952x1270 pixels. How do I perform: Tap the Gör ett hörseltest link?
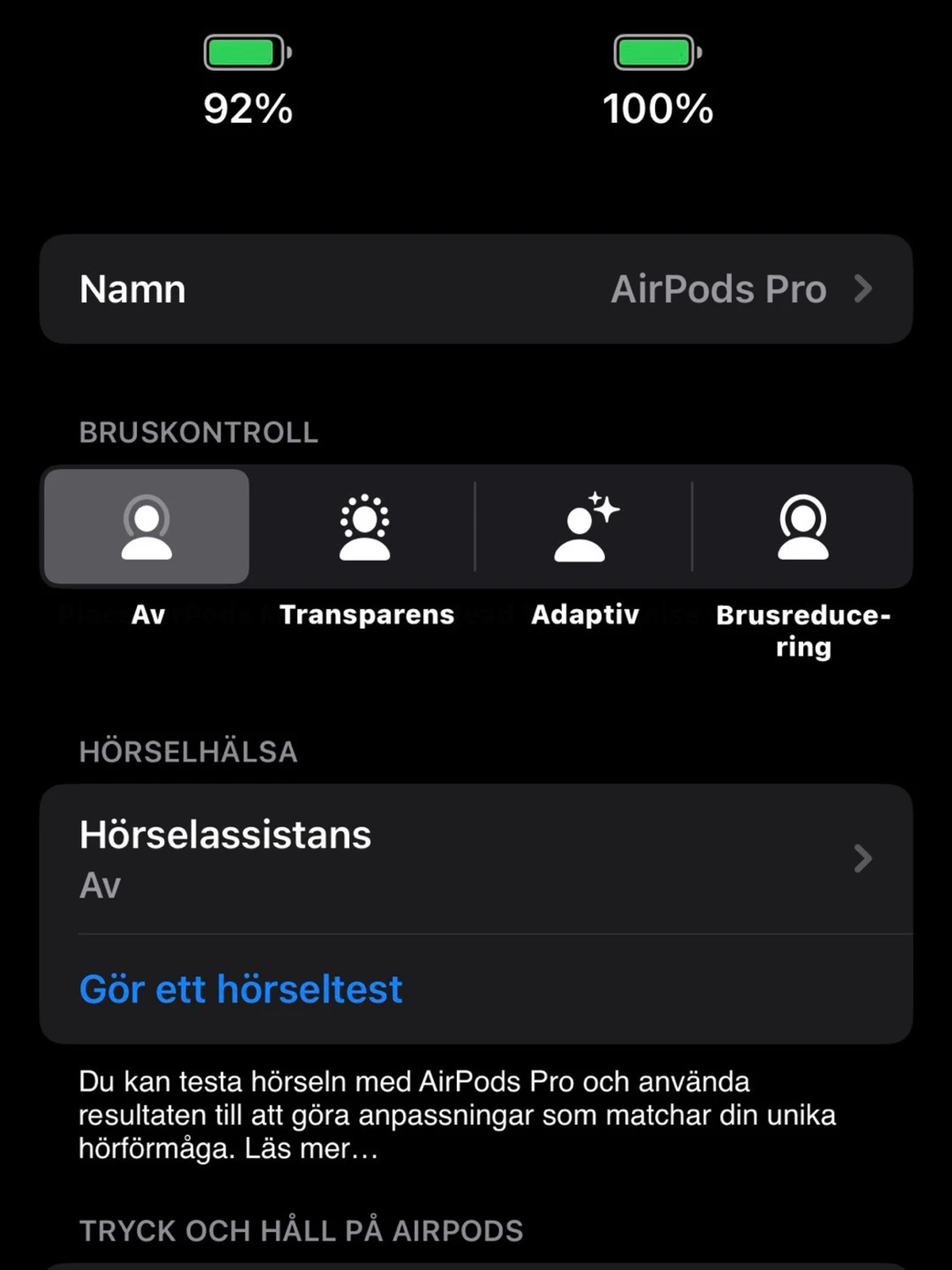tap(240, 988)
